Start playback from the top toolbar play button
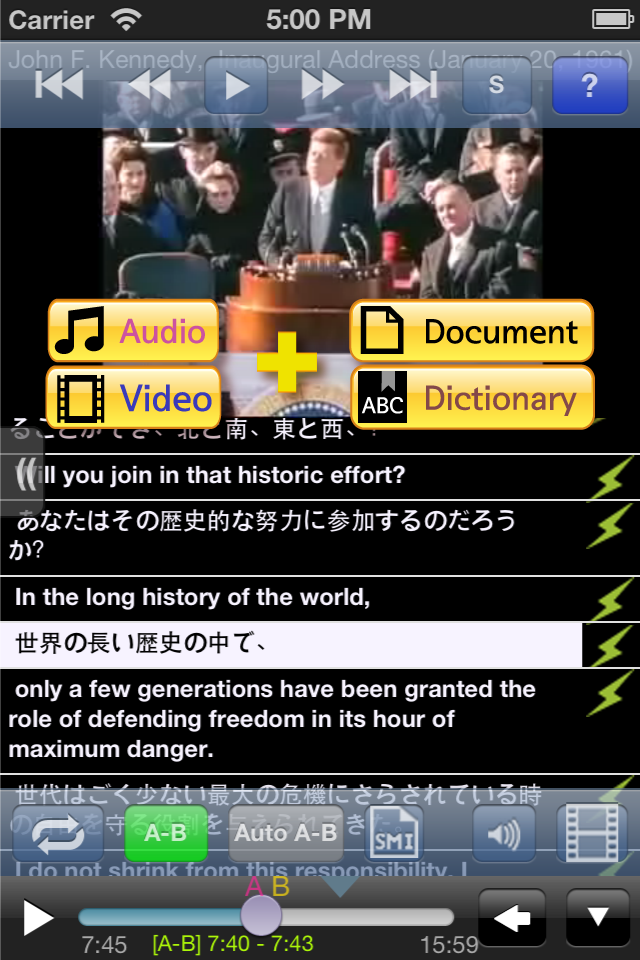The width and height of the screenshot is (640, 960). coord(236,85)
